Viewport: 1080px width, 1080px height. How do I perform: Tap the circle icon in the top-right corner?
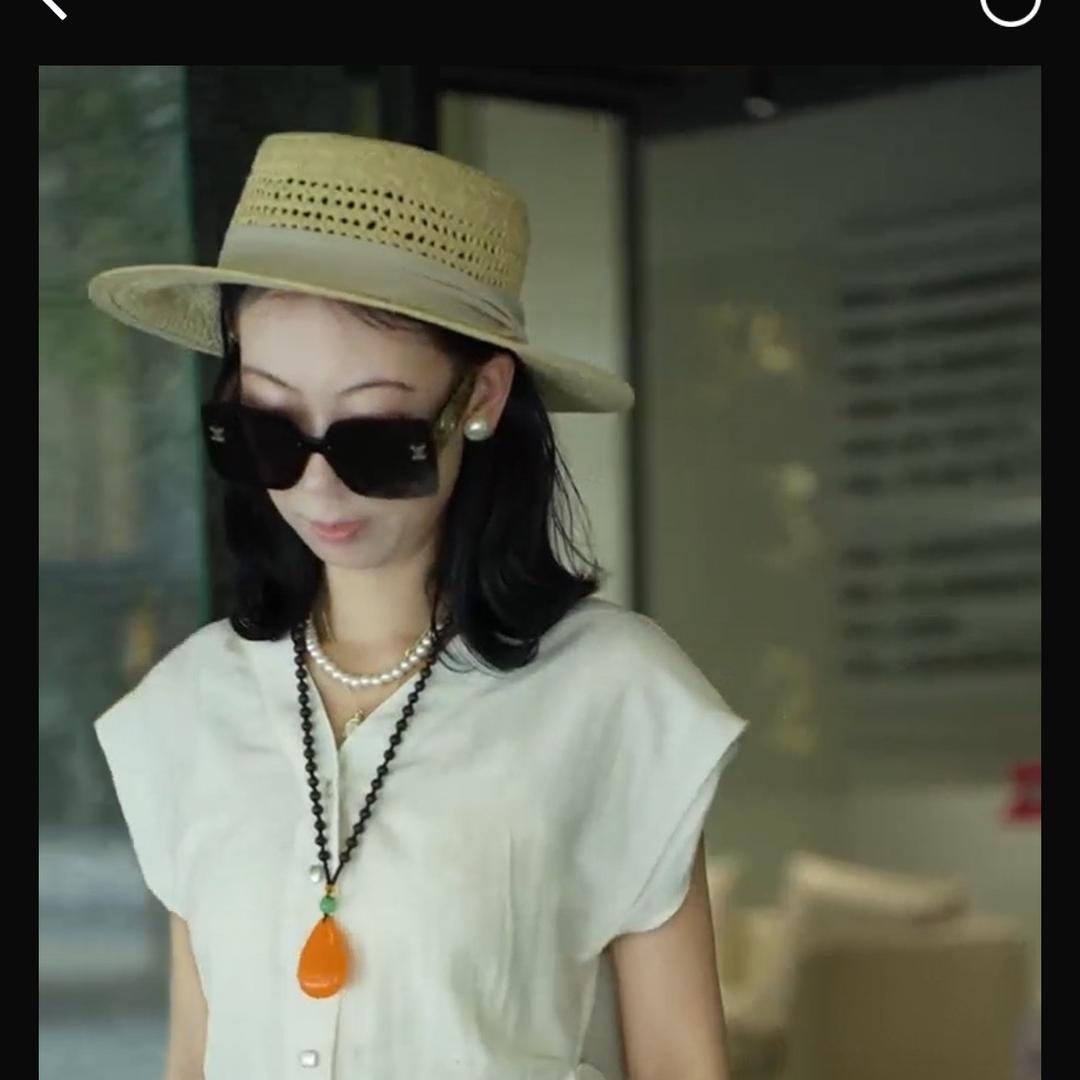click(x=1010, y=8)
